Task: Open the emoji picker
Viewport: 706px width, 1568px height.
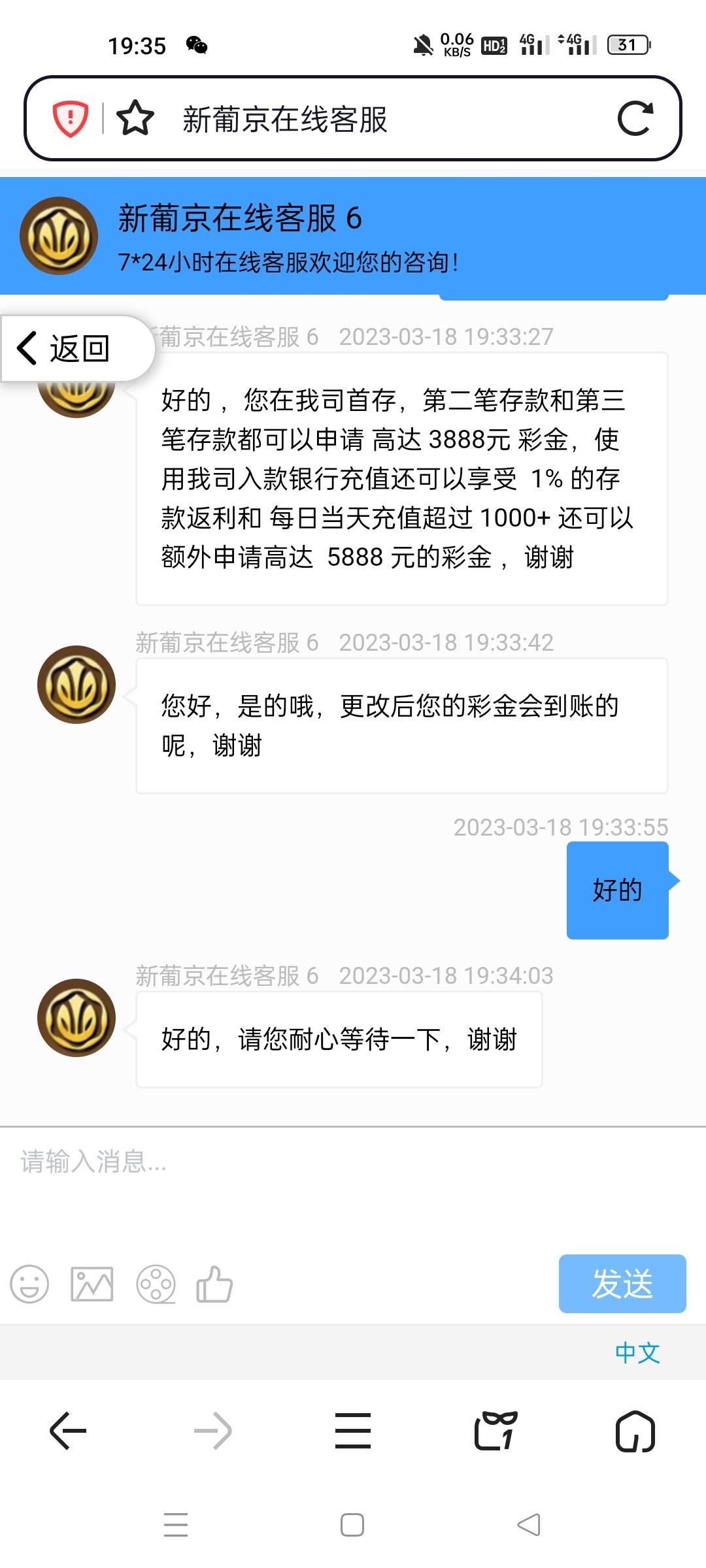Action: pyautogui.click(x=29, y=1284)
